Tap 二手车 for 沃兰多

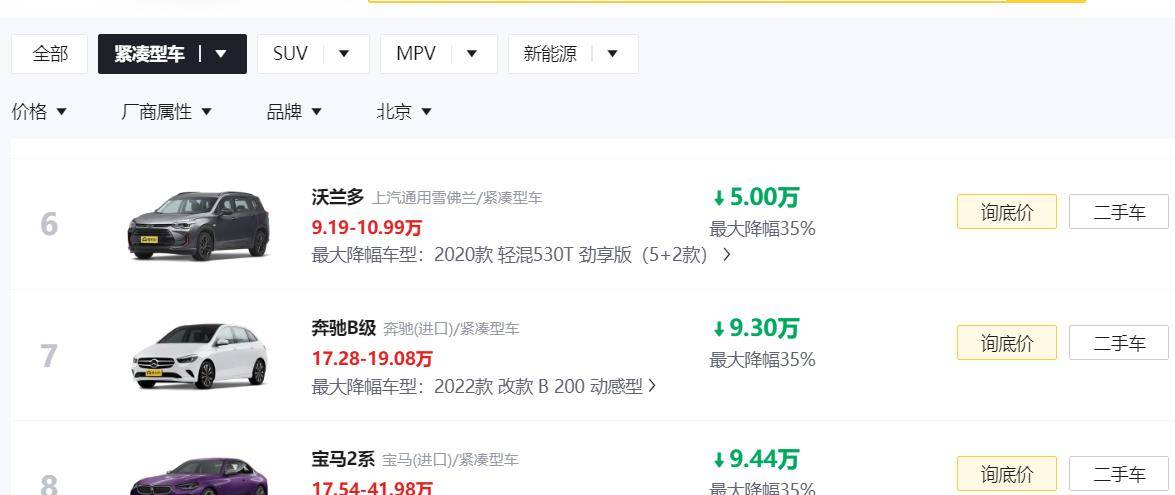tap(1118, 212)
